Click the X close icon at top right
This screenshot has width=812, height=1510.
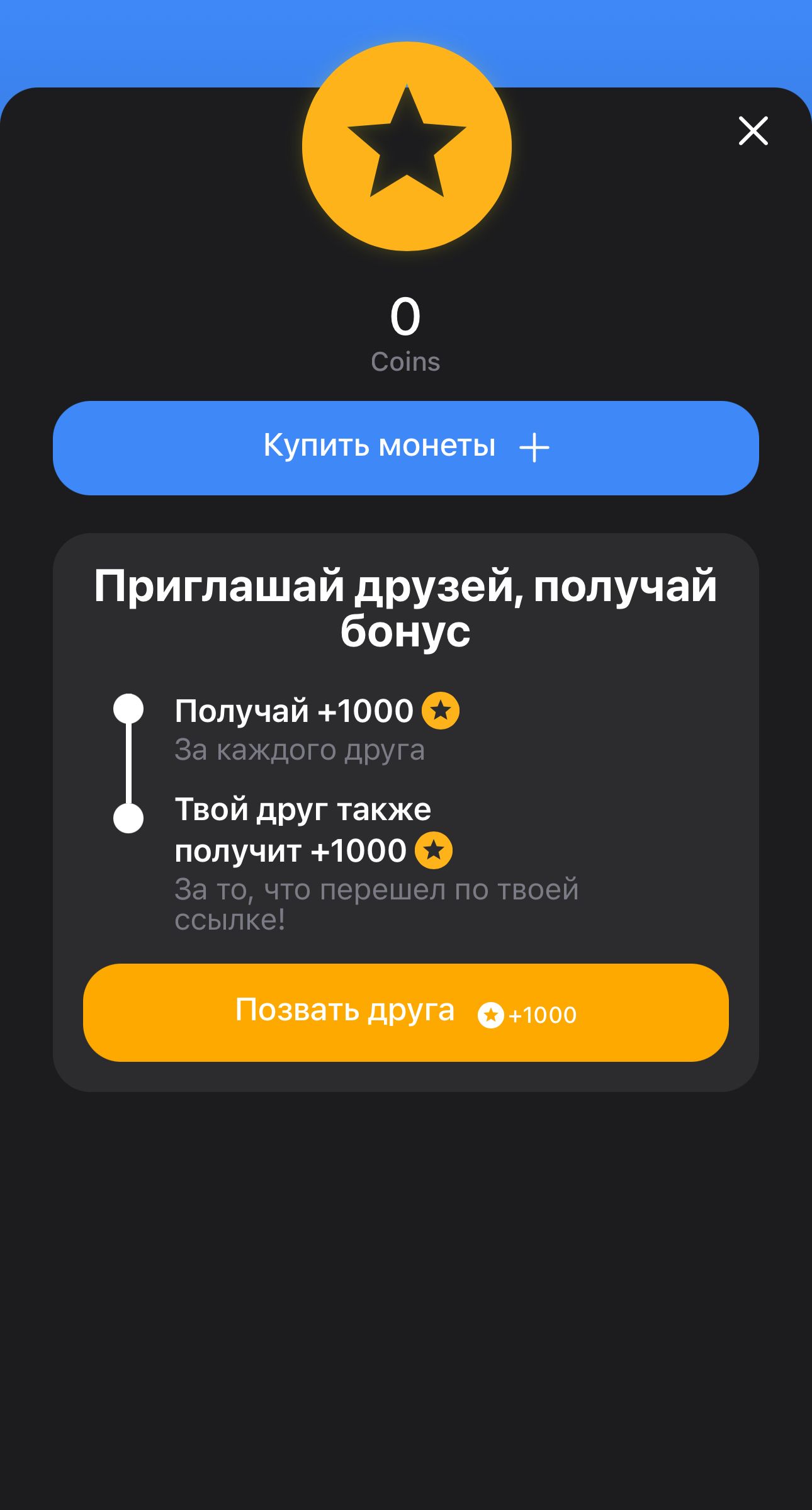tap(753, 131)
